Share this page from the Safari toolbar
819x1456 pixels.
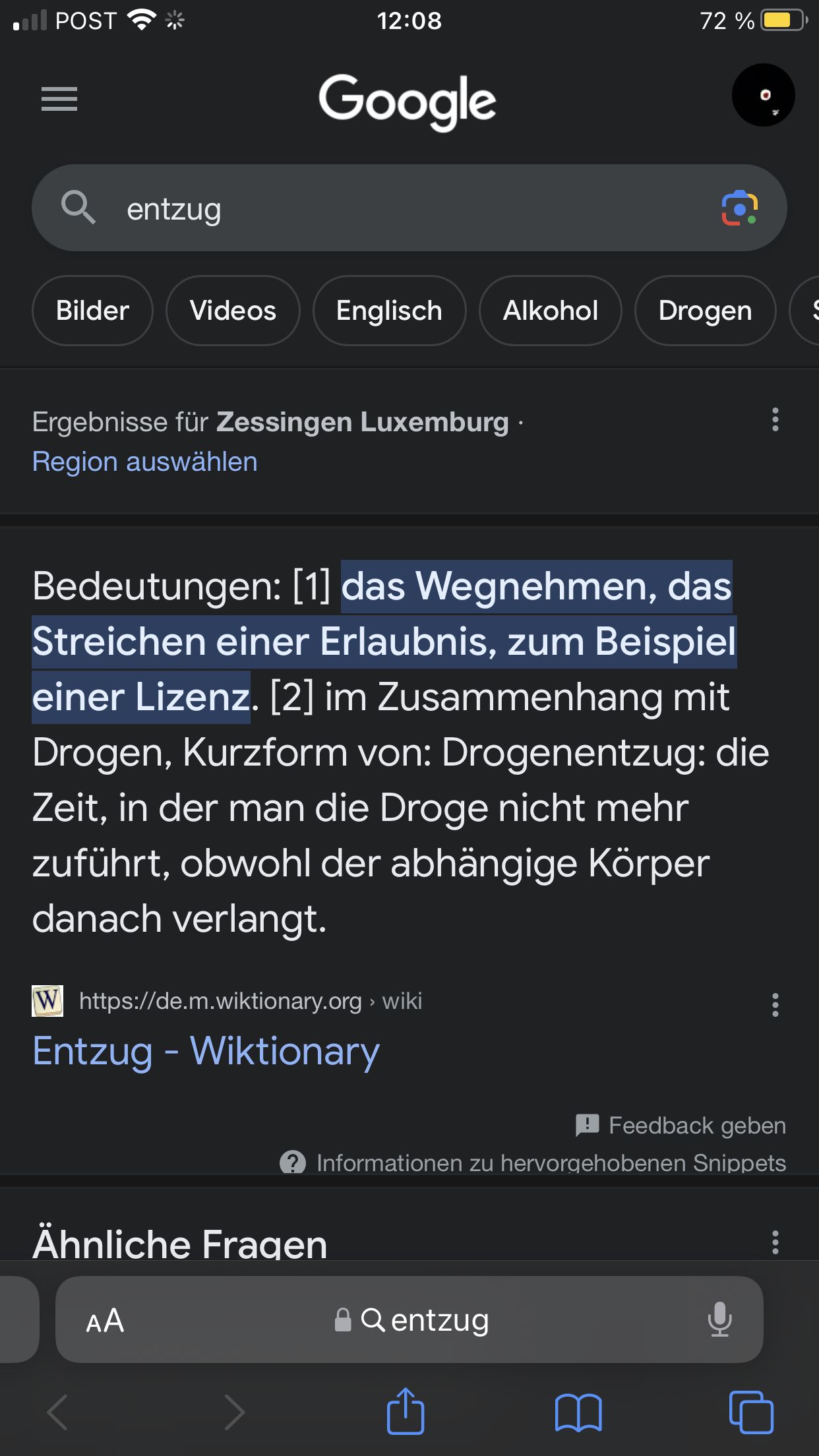405,1412
